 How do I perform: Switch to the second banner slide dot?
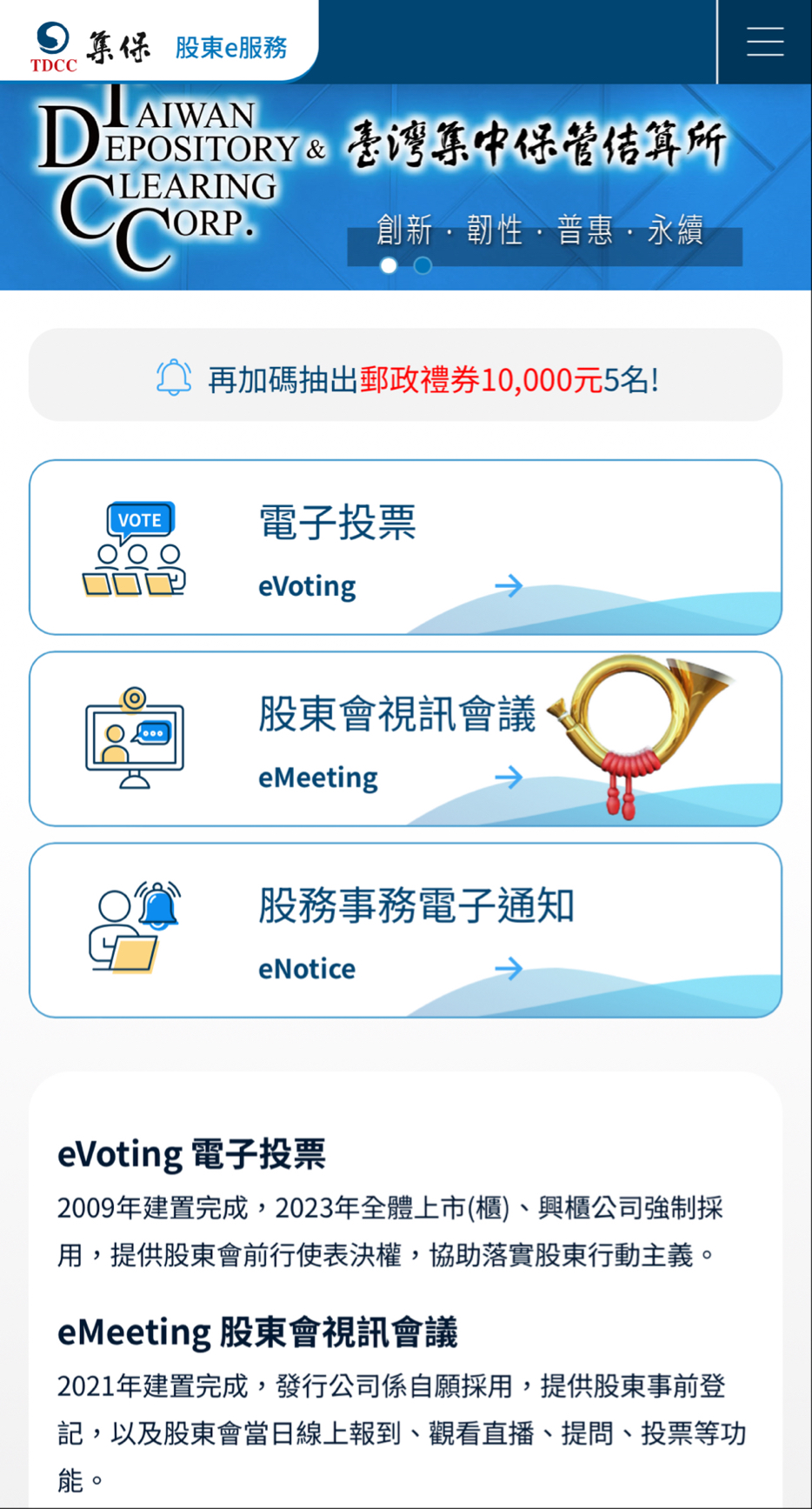click(423, 265)
